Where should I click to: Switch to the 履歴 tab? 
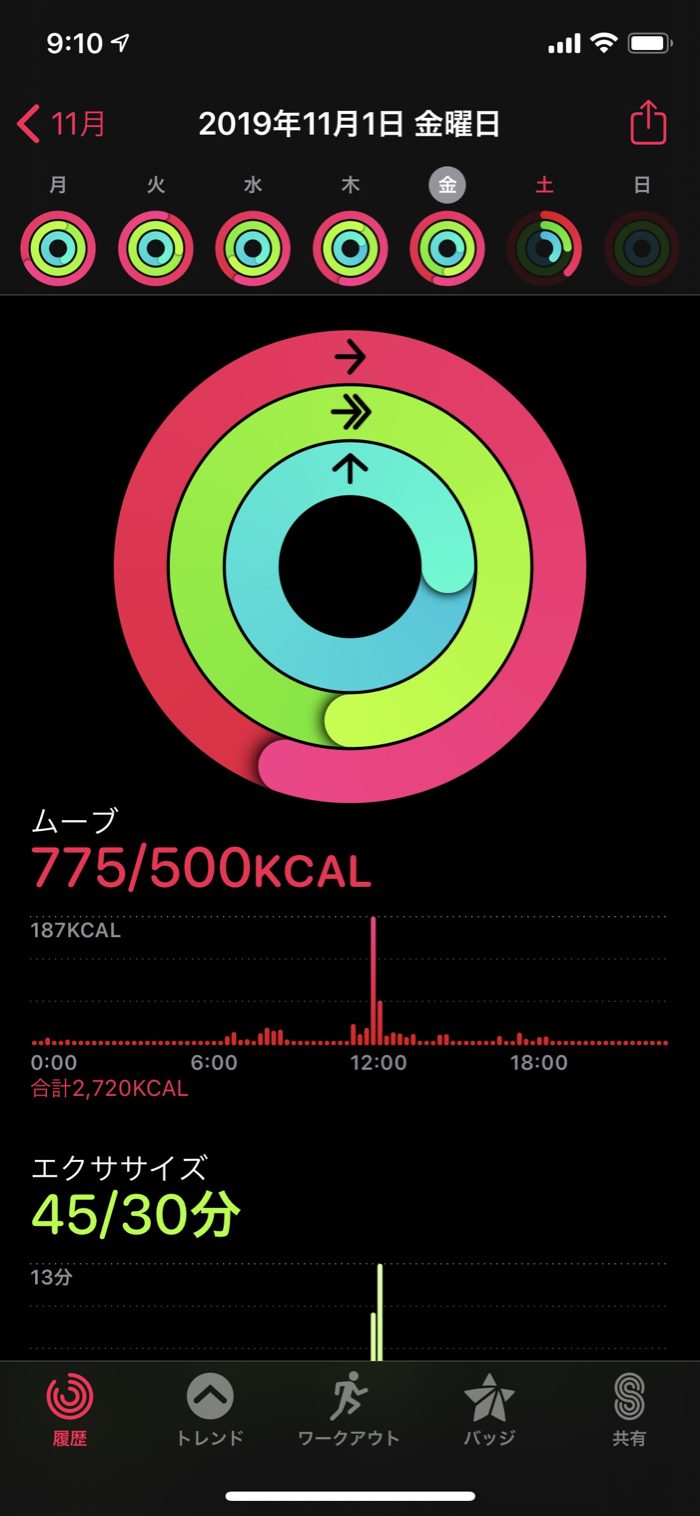tap(70, 1410)
